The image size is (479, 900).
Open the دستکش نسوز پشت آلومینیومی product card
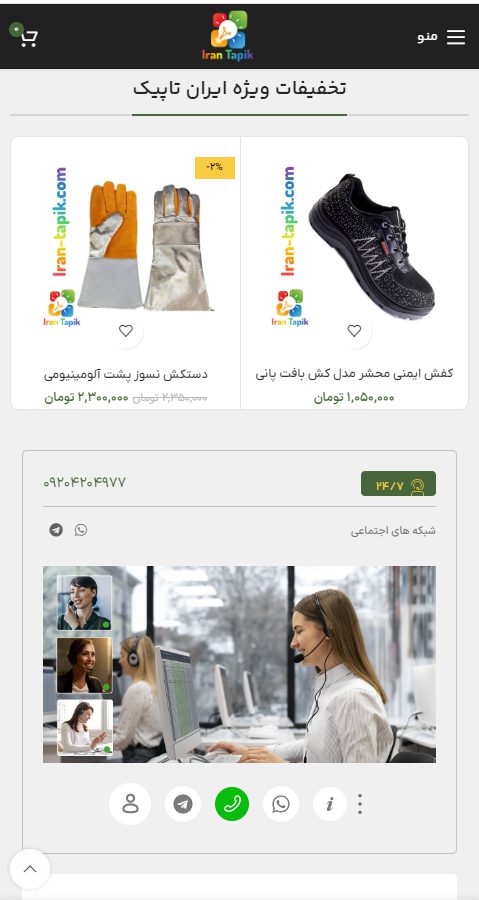point(126,273)
